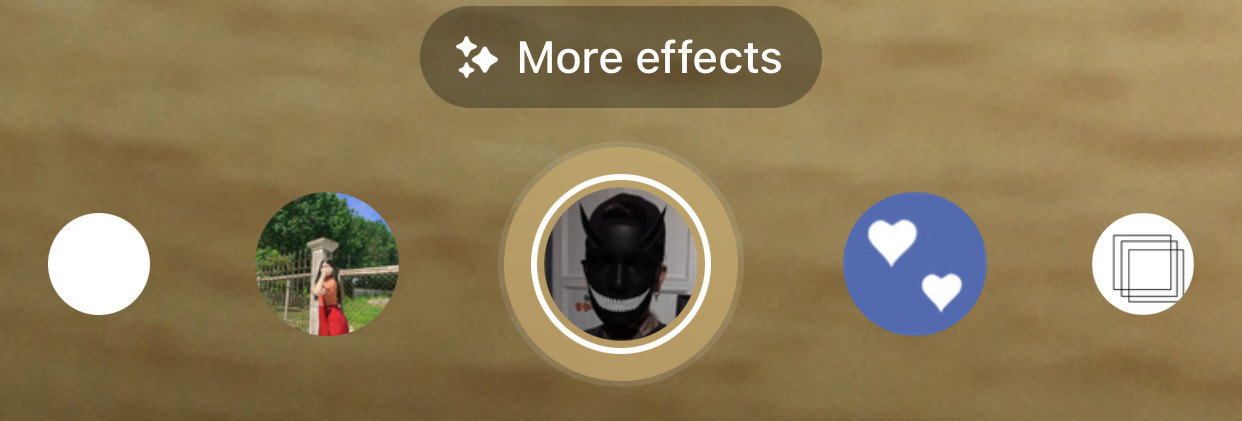Select the plain white no-effect circle
The height and width of the screenshot is (421, 1242).
[99, 264]
